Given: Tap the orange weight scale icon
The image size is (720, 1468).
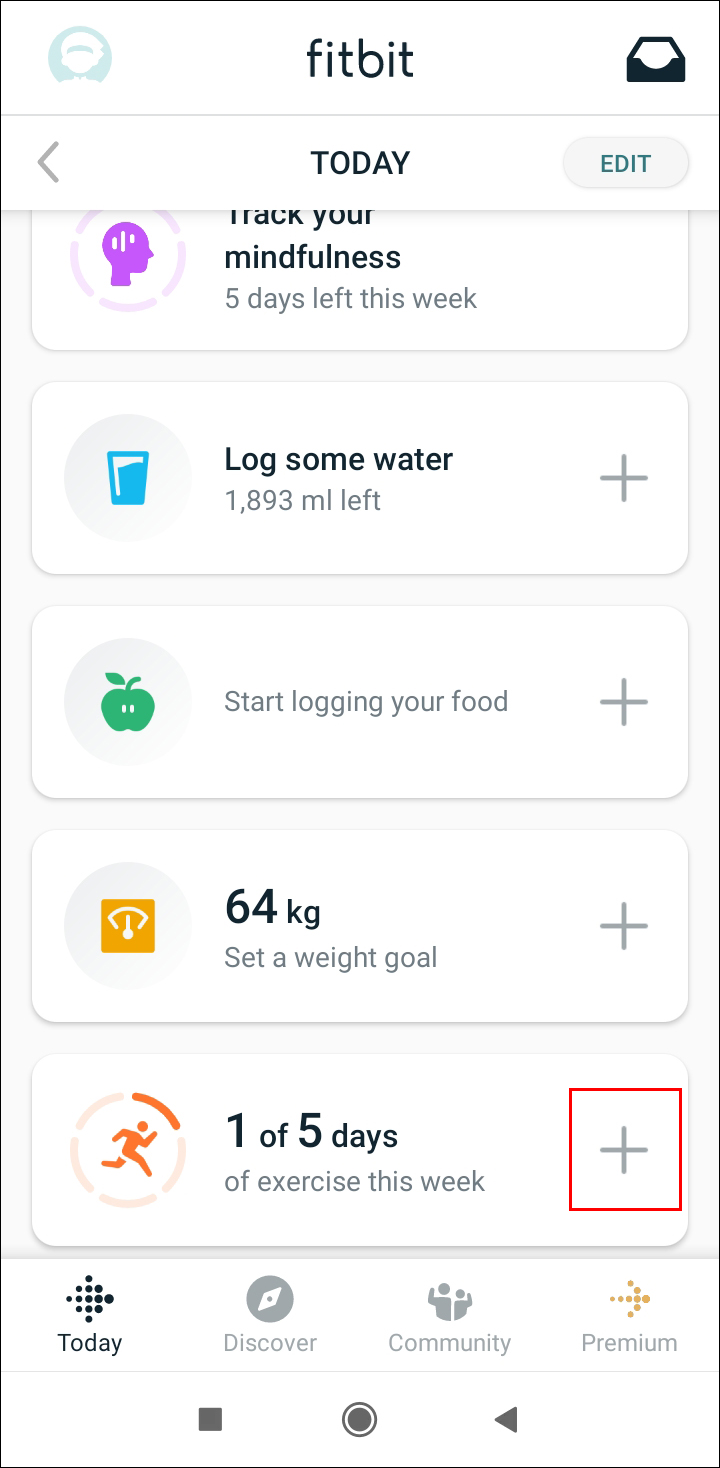Looking at the screenshot, I should (127, 926).
